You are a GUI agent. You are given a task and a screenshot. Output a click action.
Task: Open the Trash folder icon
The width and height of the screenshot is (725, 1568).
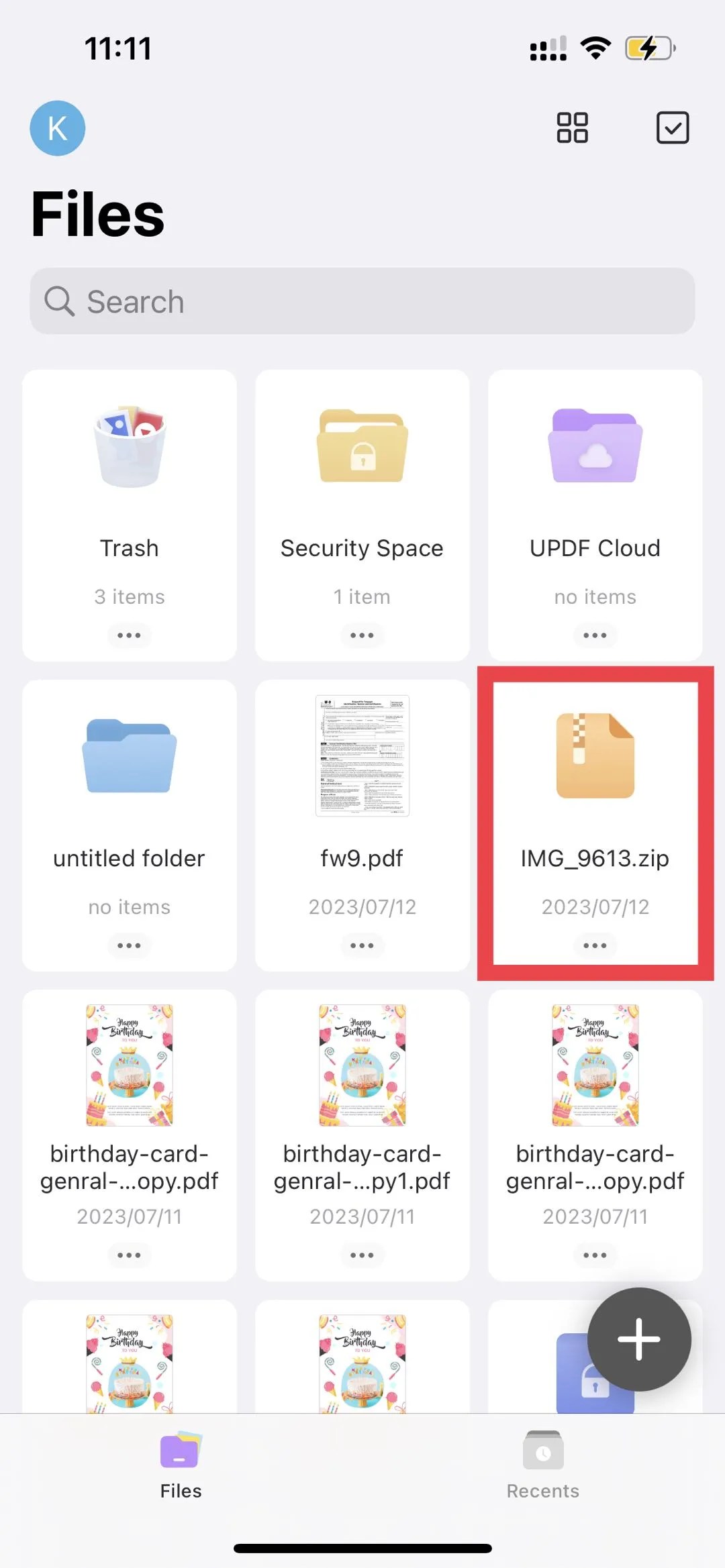pyautogui.click(x=129, y=446)
